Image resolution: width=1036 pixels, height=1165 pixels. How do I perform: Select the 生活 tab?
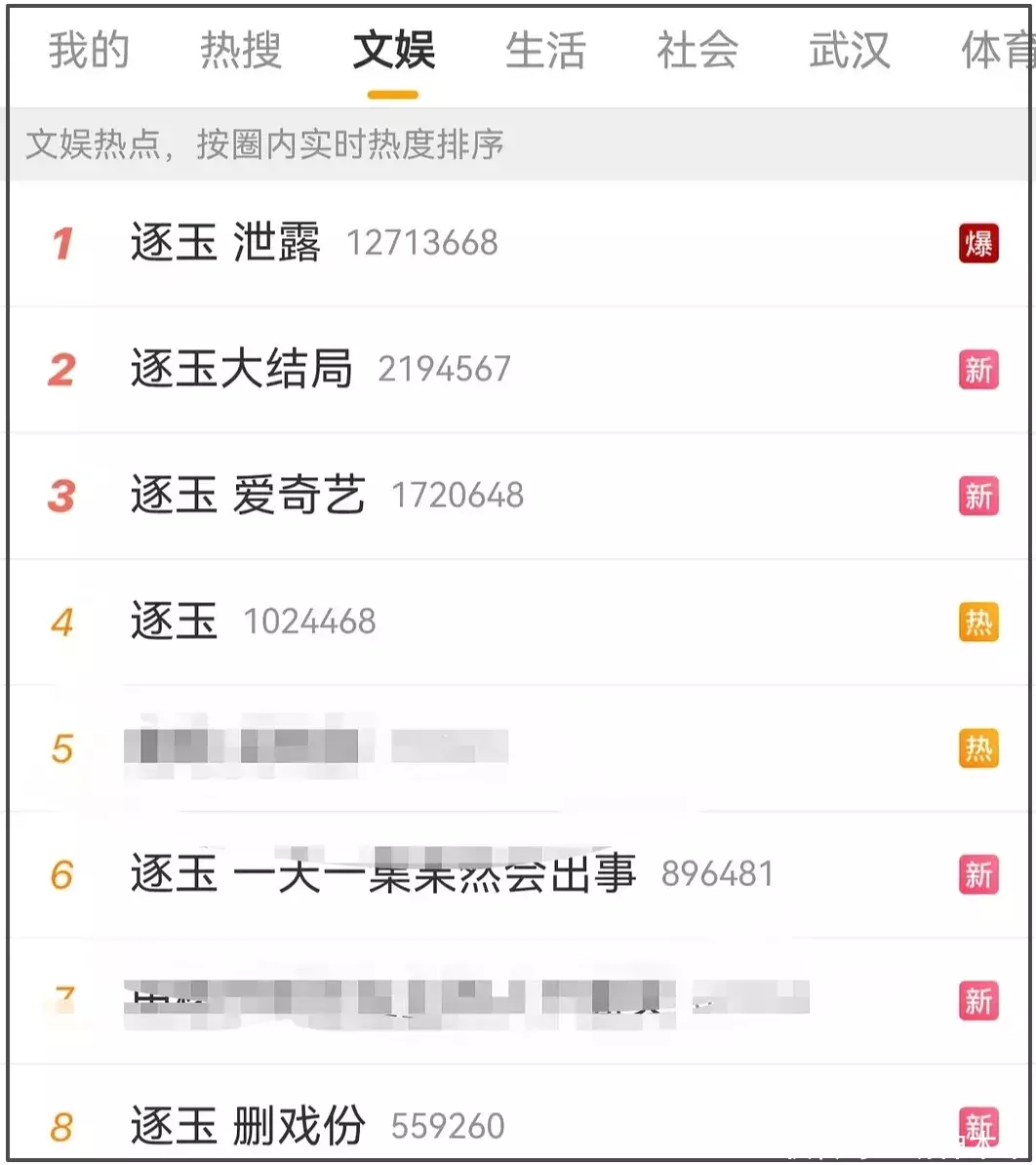(545, 51)
